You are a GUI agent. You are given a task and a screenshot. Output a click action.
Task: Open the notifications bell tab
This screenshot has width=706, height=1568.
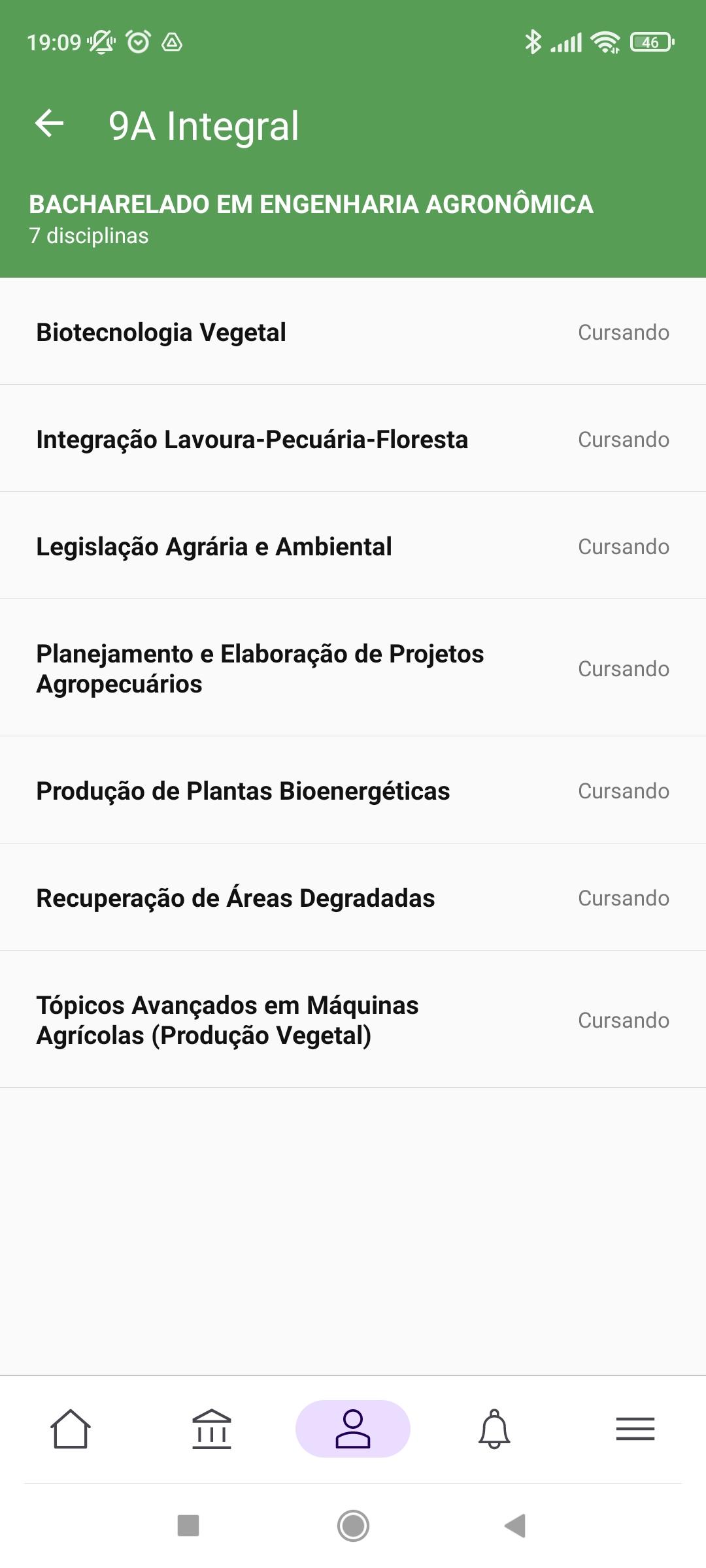tap(494, 1429)
